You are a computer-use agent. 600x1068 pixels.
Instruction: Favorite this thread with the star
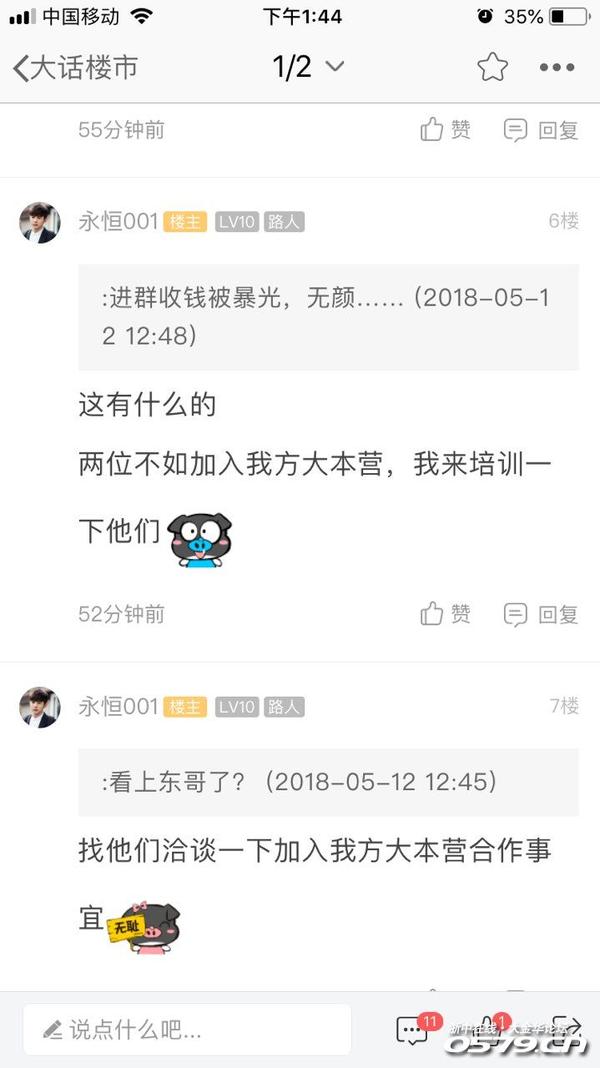click(492, 67)
